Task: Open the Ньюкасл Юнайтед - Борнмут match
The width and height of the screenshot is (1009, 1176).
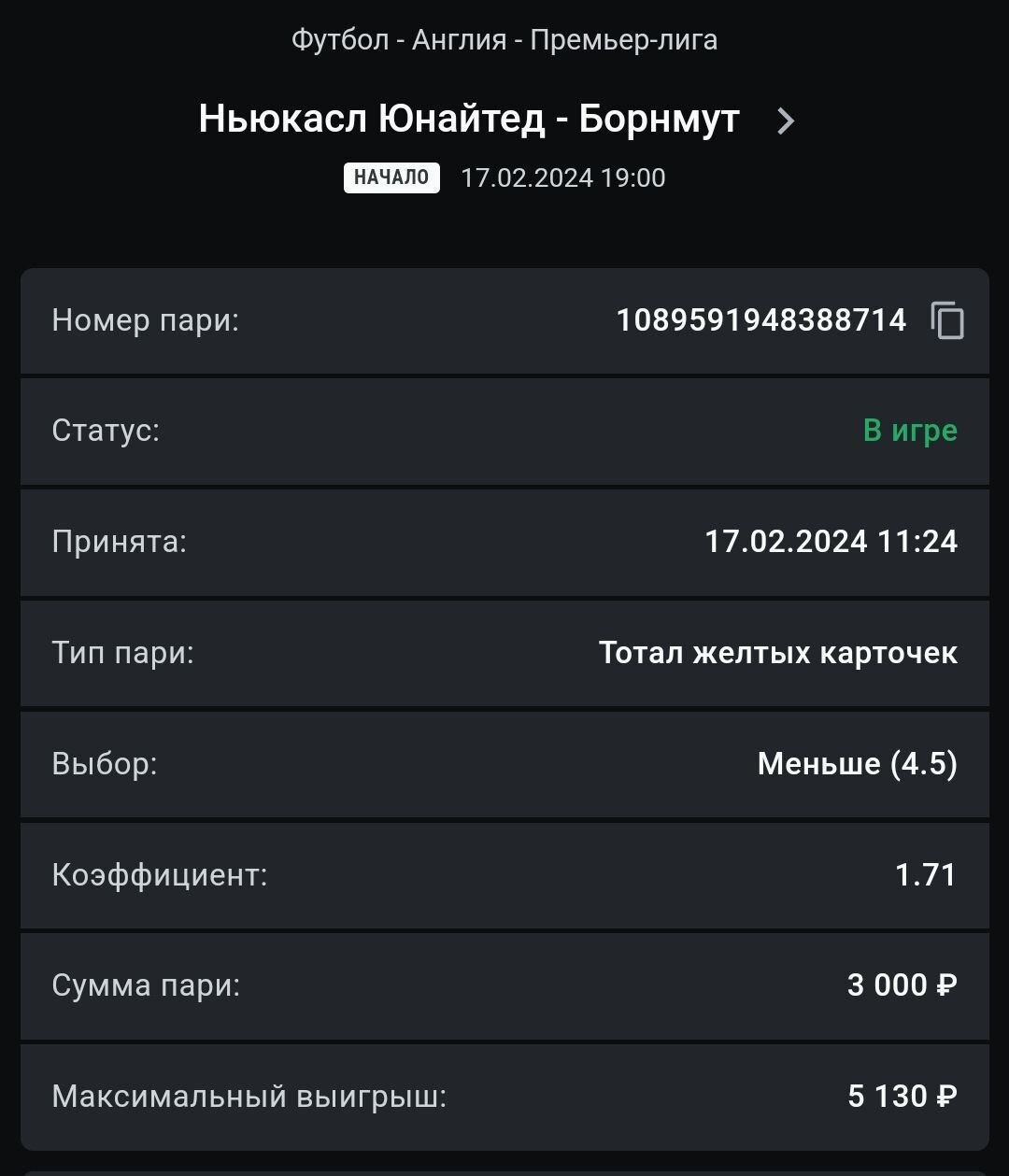Action: pyautogui.click(x=786, y=120)
